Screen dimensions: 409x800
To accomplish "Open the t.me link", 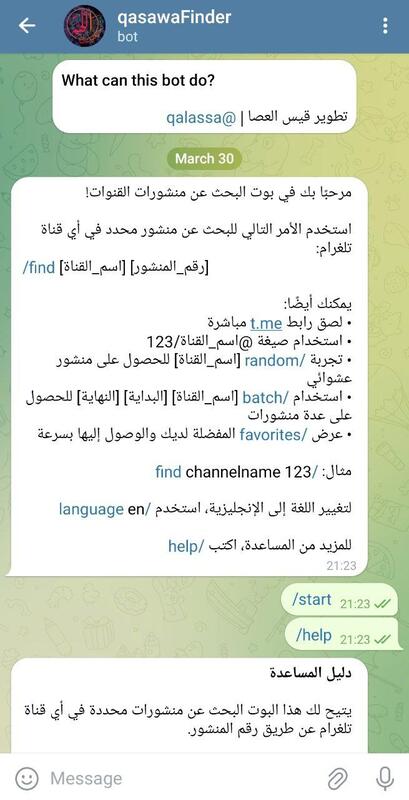I will click(x=266, y=322).
